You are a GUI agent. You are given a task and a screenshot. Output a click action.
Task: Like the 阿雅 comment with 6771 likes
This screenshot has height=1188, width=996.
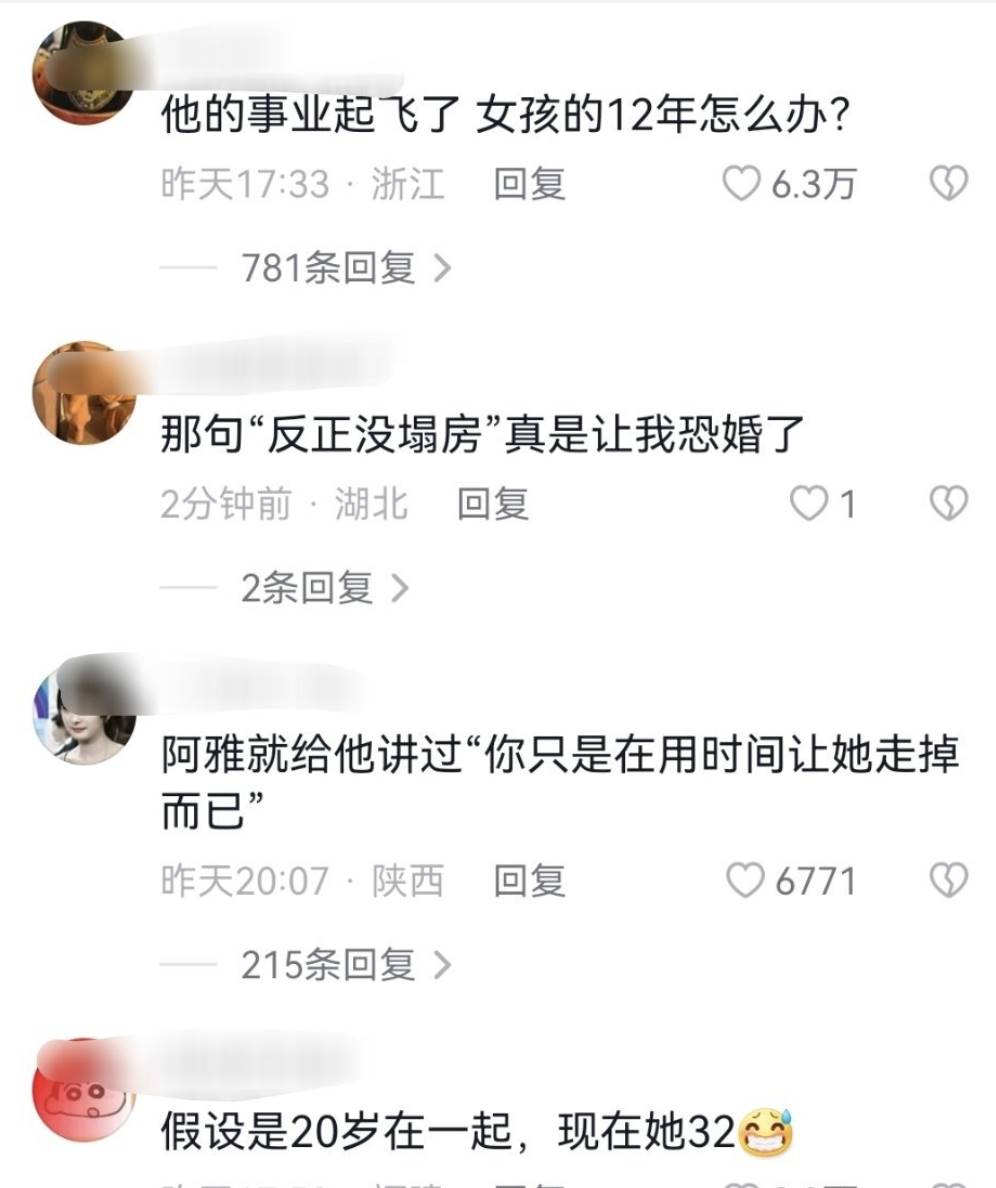pyautogui.click(x=742, y=881)
